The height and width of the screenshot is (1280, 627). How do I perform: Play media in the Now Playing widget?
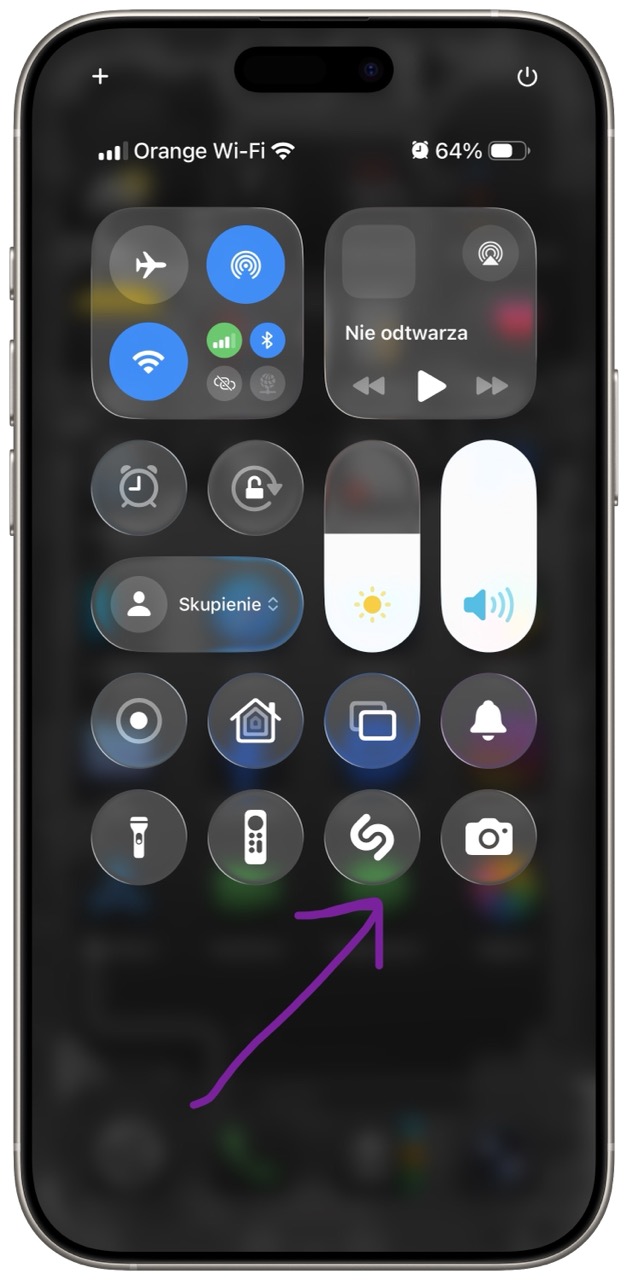click(x=431, y=386)
